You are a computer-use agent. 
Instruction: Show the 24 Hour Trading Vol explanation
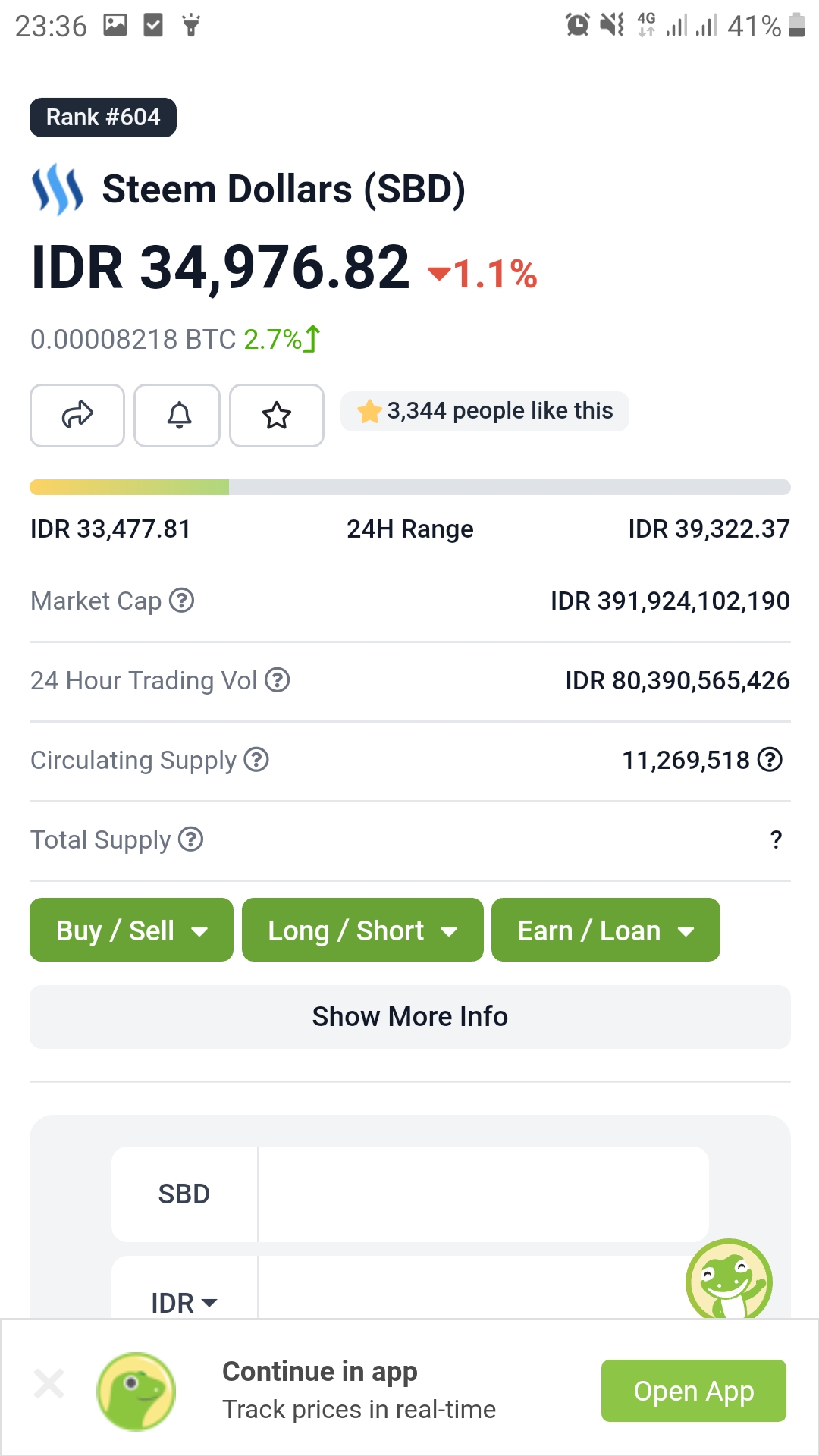(278, 680)
